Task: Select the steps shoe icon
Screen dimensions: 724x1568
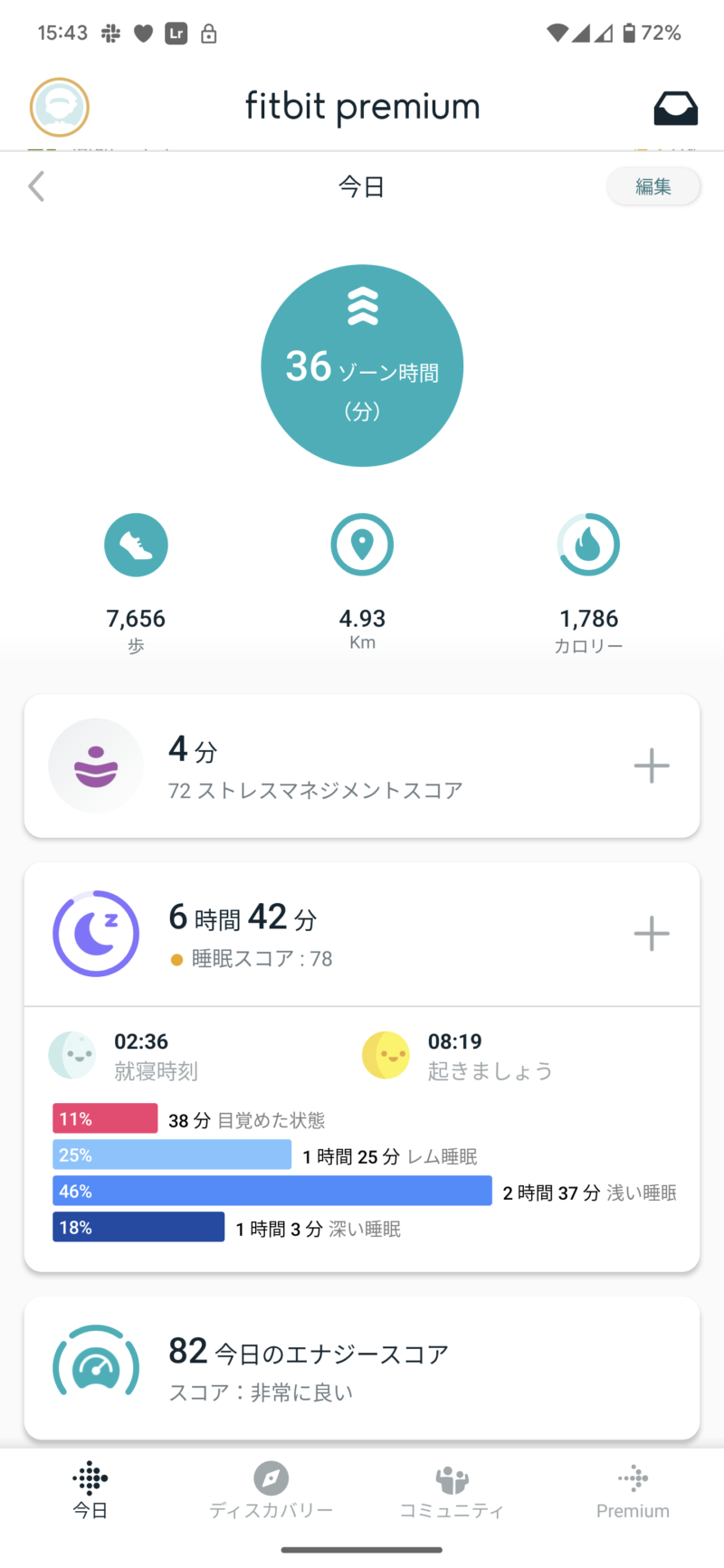Action: [x=136, y=545]
